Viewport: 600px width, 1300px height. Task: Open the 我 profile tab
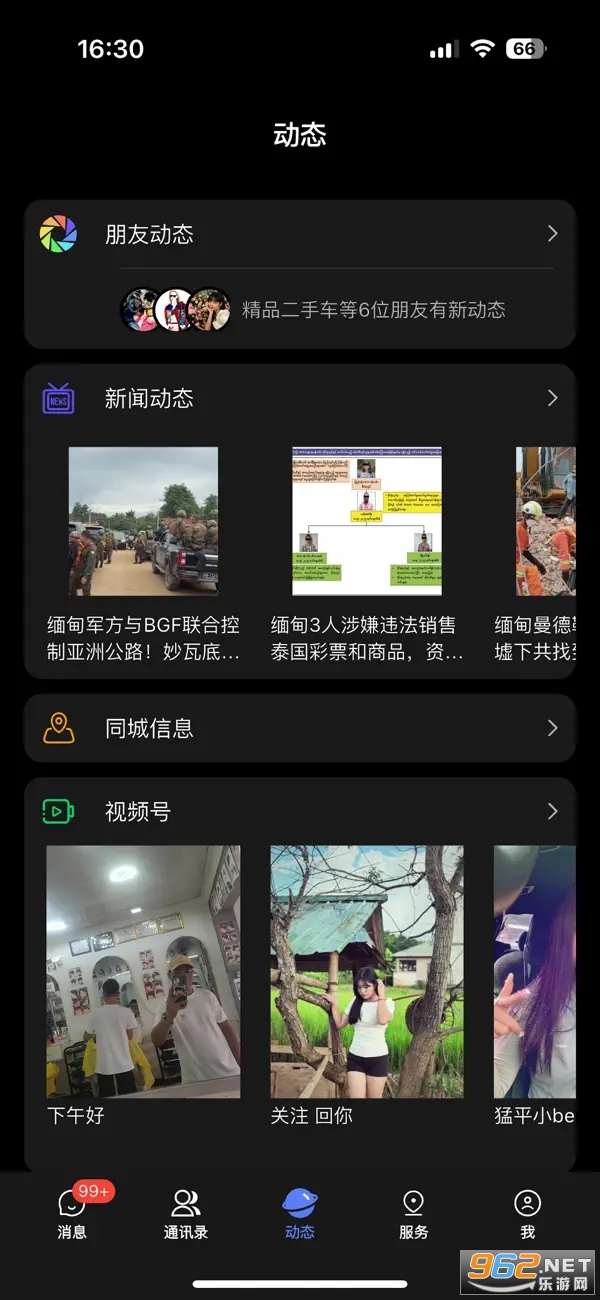tap(527, 1214)
